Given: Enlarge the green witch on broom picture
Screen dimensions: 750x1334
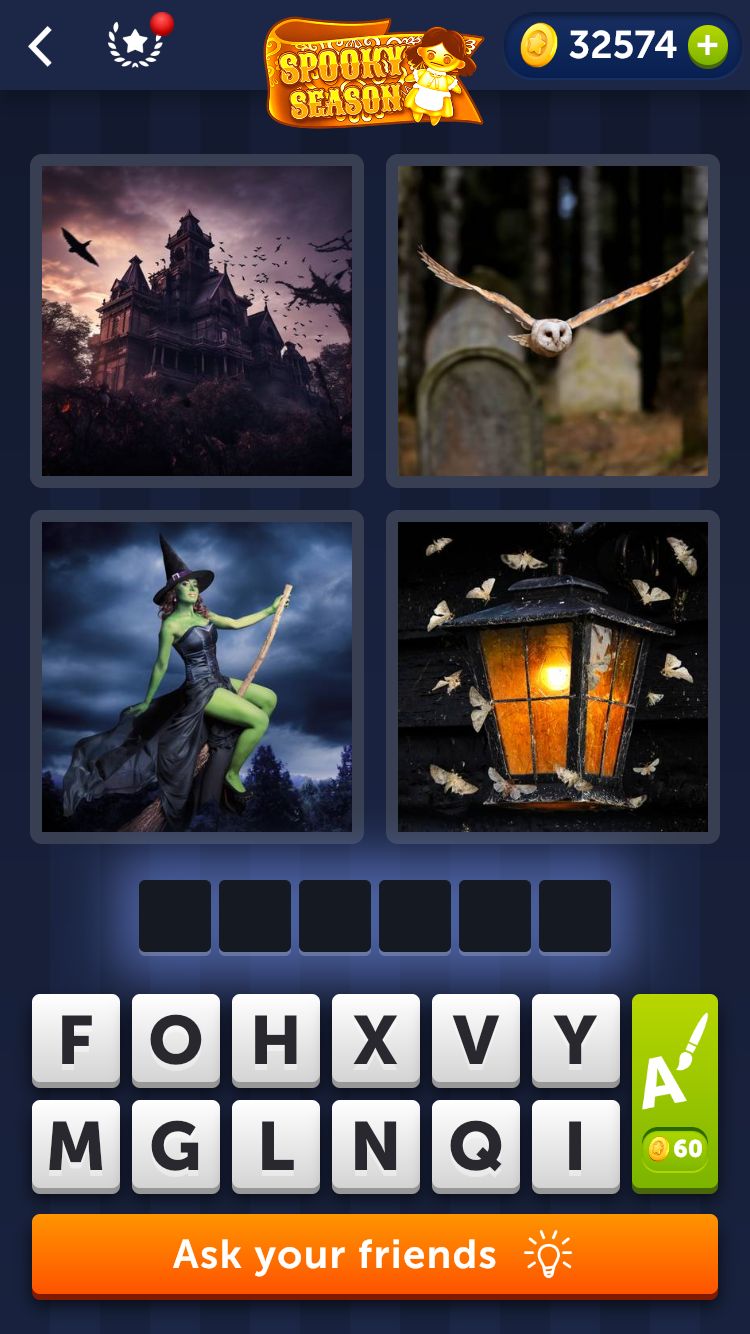Looking at the screenshot, I should [x=197, y=677].
